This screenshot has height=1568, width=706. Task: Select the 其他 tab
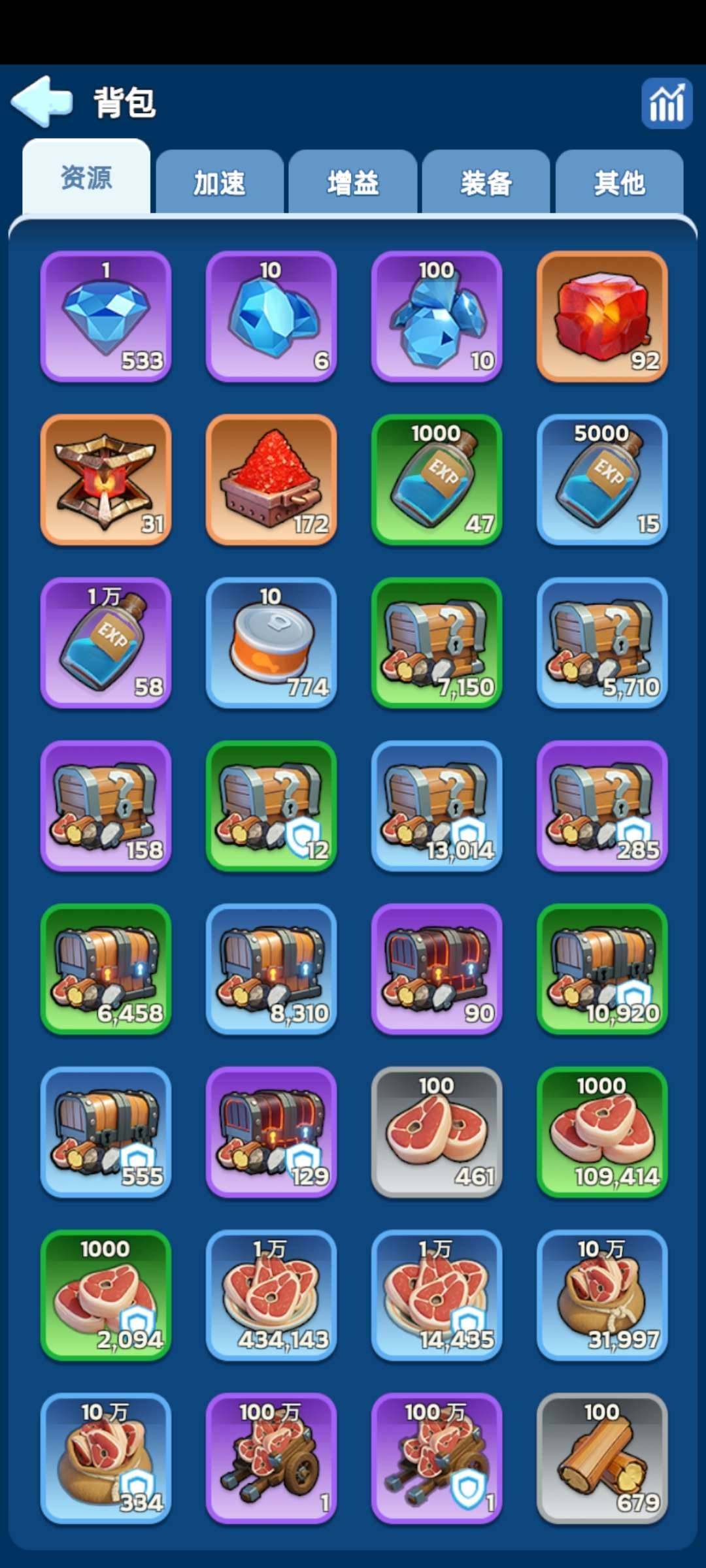pos(619,184)
